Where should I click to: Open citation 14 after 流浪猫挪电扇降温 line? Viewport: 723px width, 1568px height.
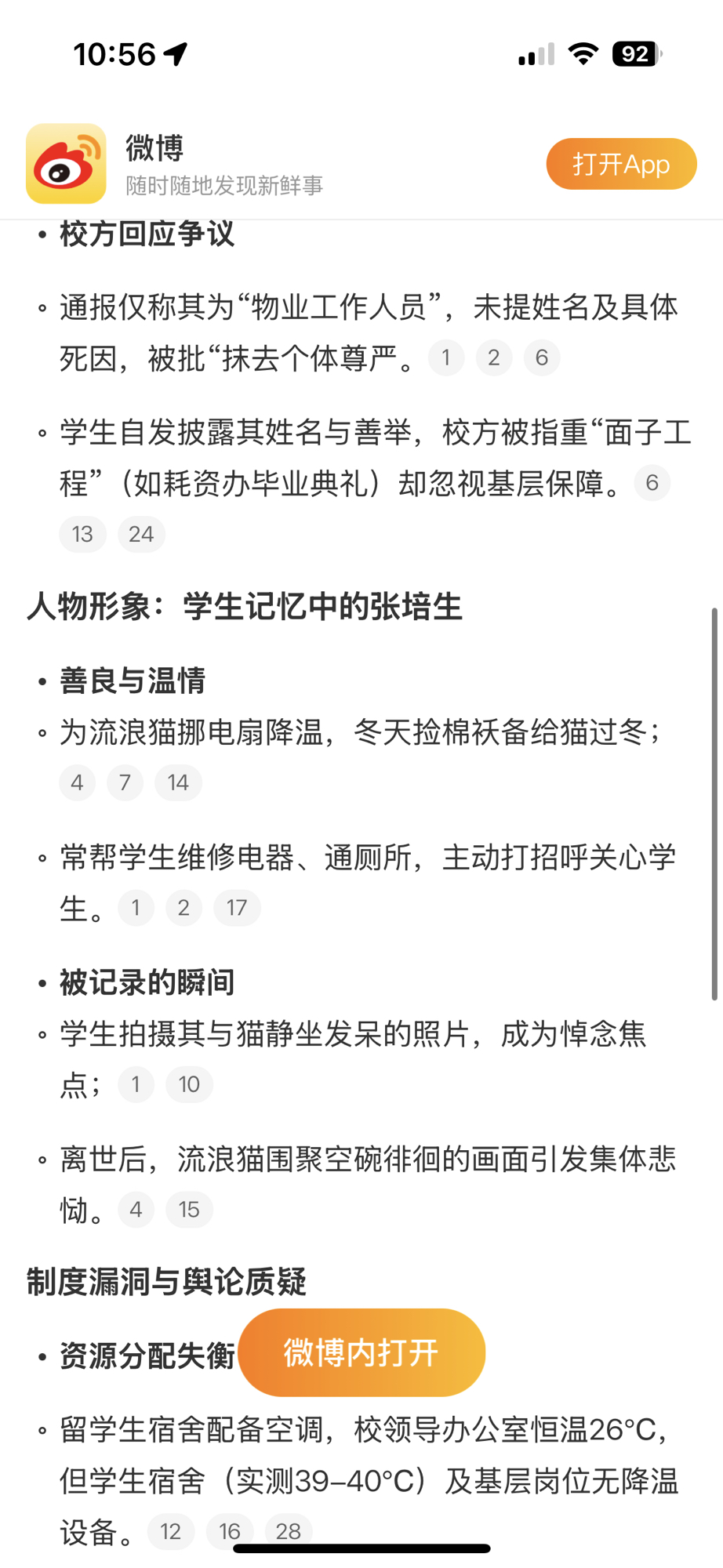click(178, 782)
